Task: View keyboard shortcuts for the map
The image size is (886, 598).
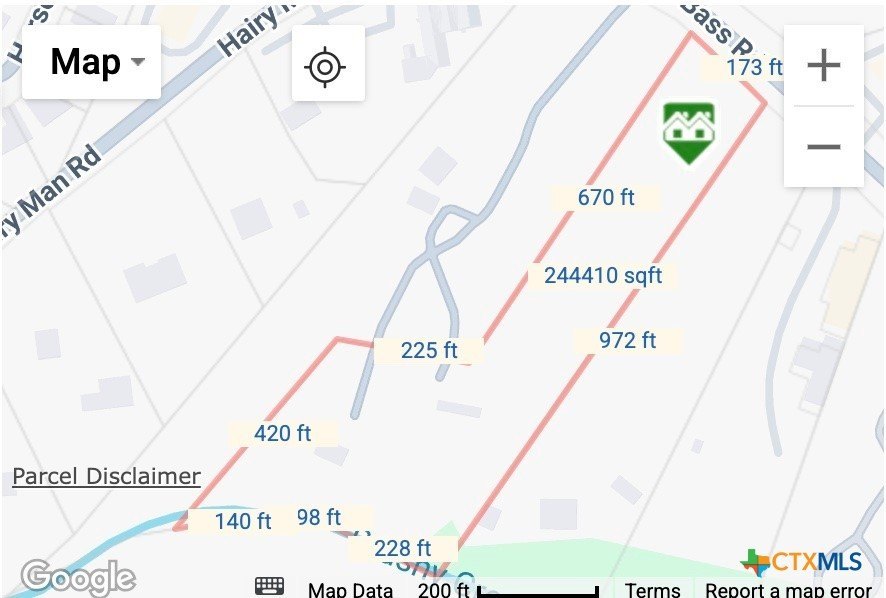Action: pyautogui.click(x=269, y=587)
